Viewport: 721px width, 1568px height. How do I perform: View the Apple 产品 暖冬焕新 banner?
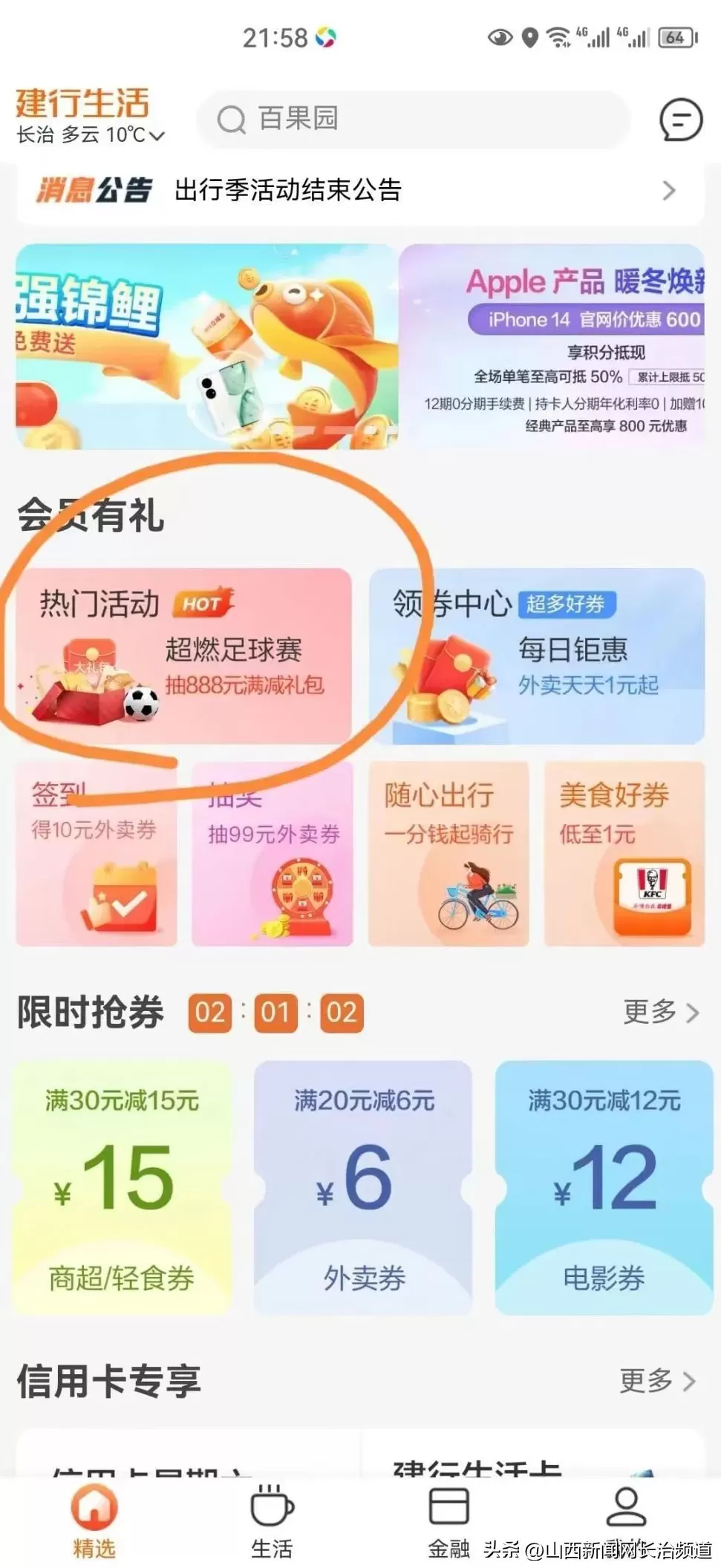[552, 347]
